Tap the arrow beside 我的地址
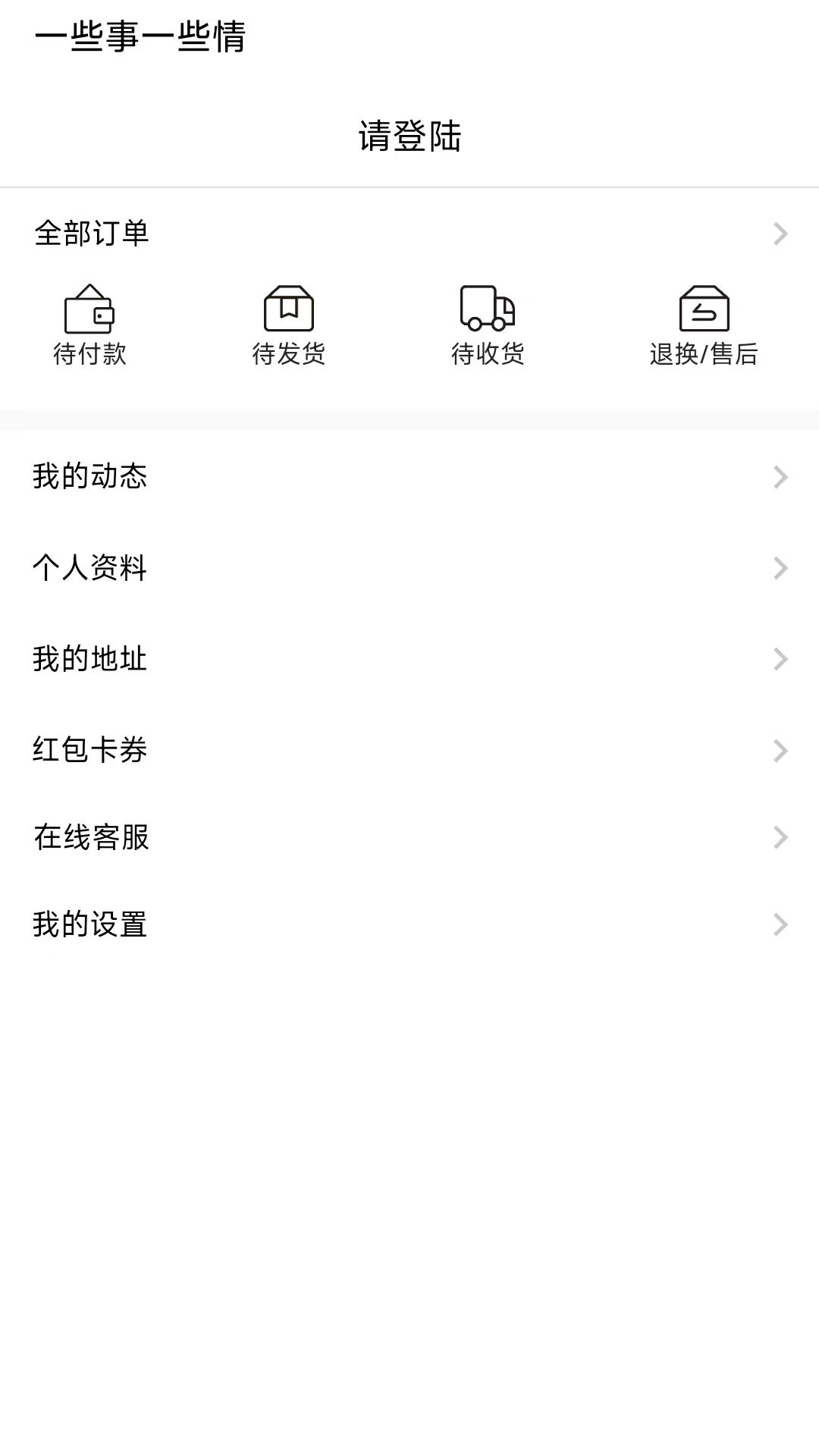819x1456 pixels. point(782,660)
